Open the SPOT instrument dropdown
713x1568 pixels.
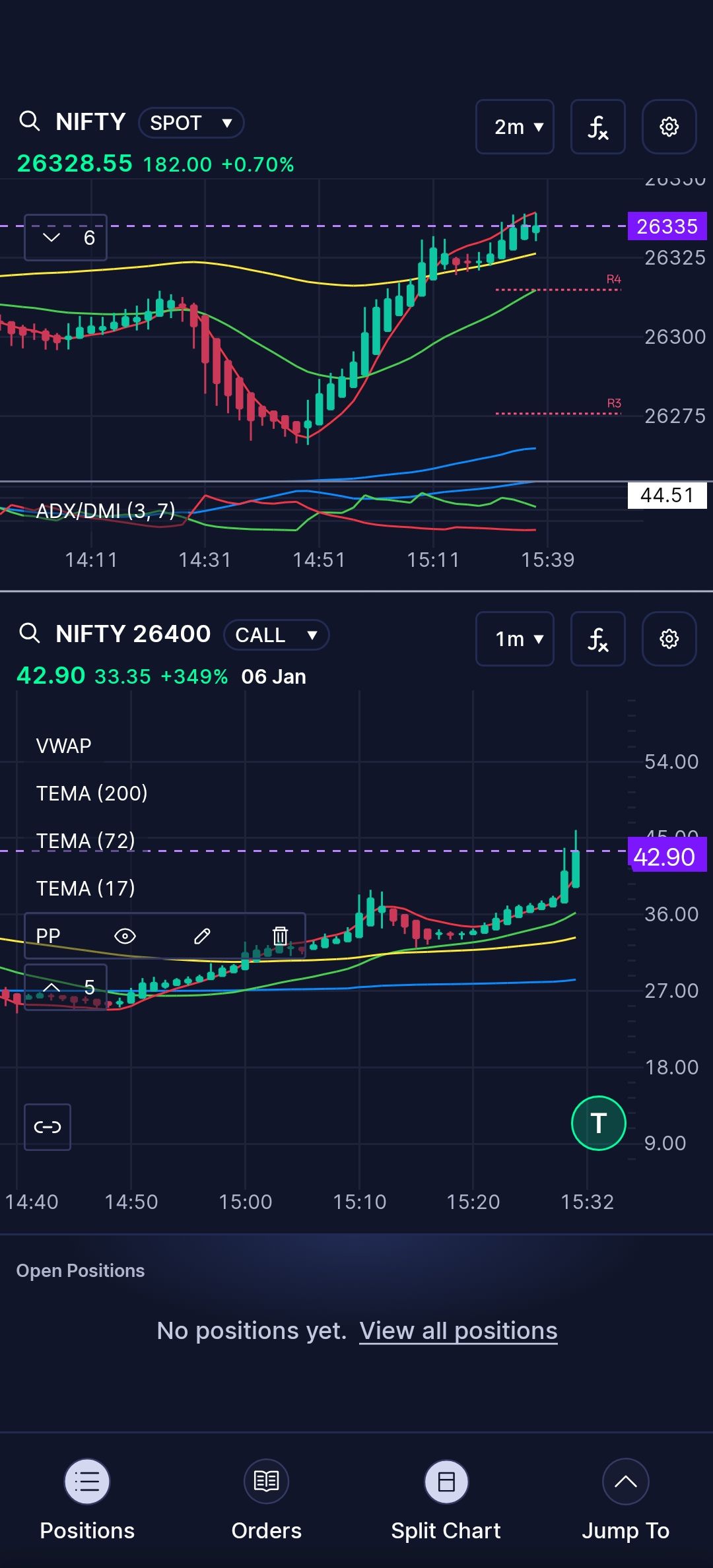tap(191, 123)
